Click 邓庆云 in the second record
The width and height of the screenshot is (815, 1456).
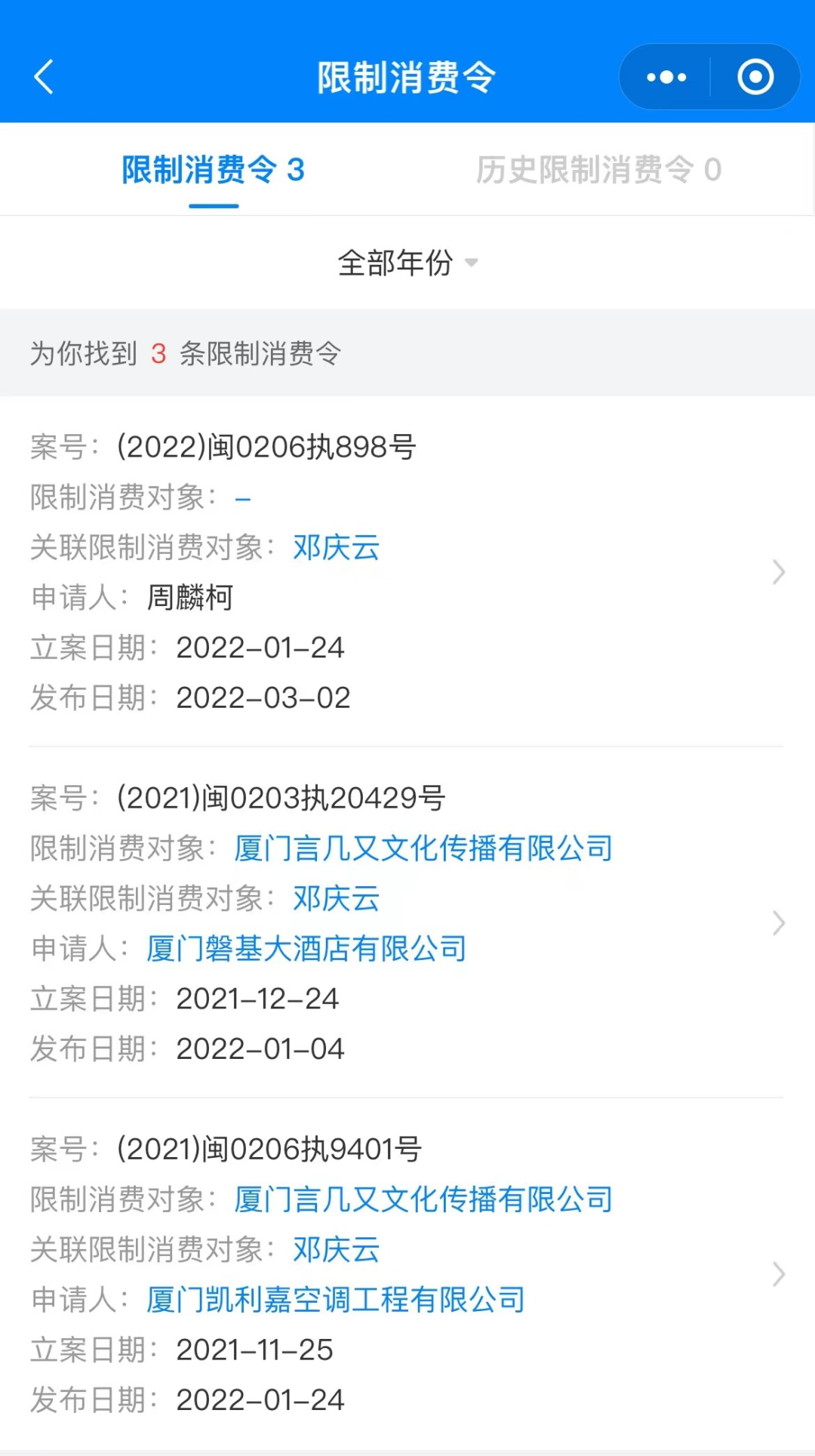point(335,898)
